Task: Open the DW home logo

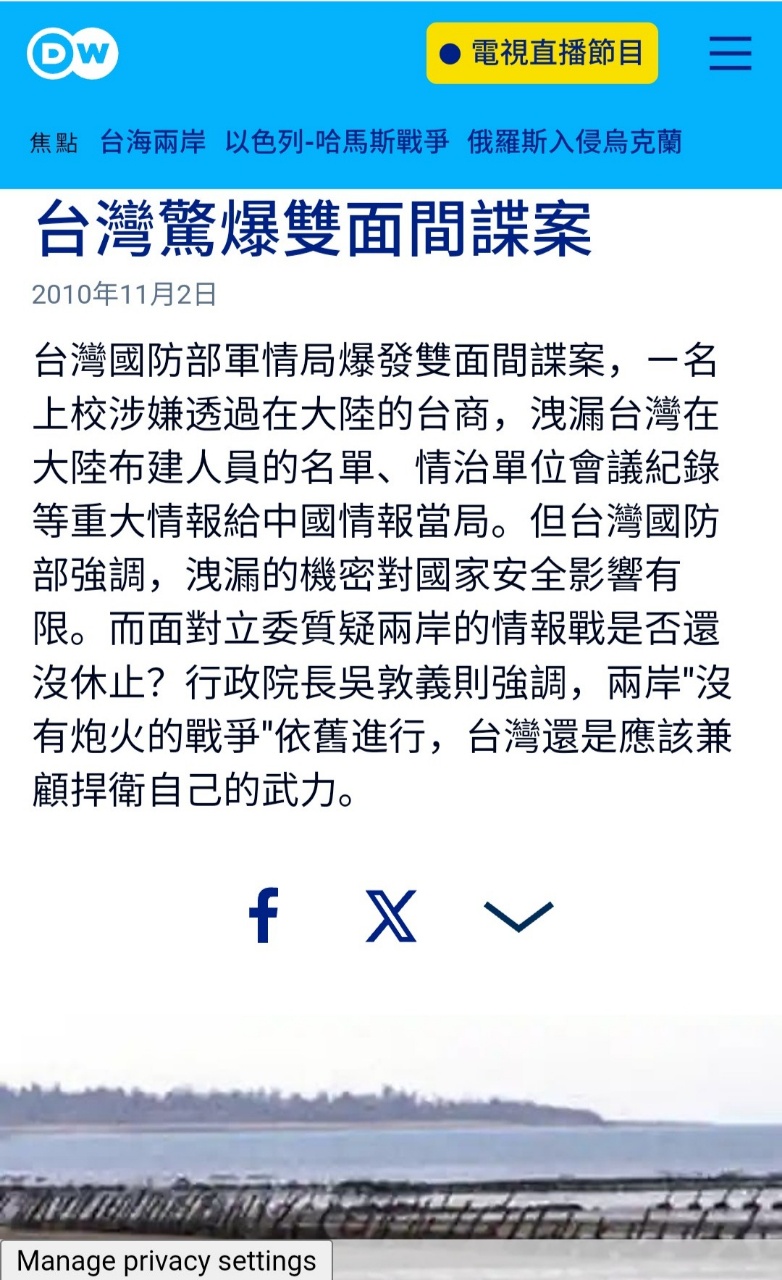Action: [72, 54]
